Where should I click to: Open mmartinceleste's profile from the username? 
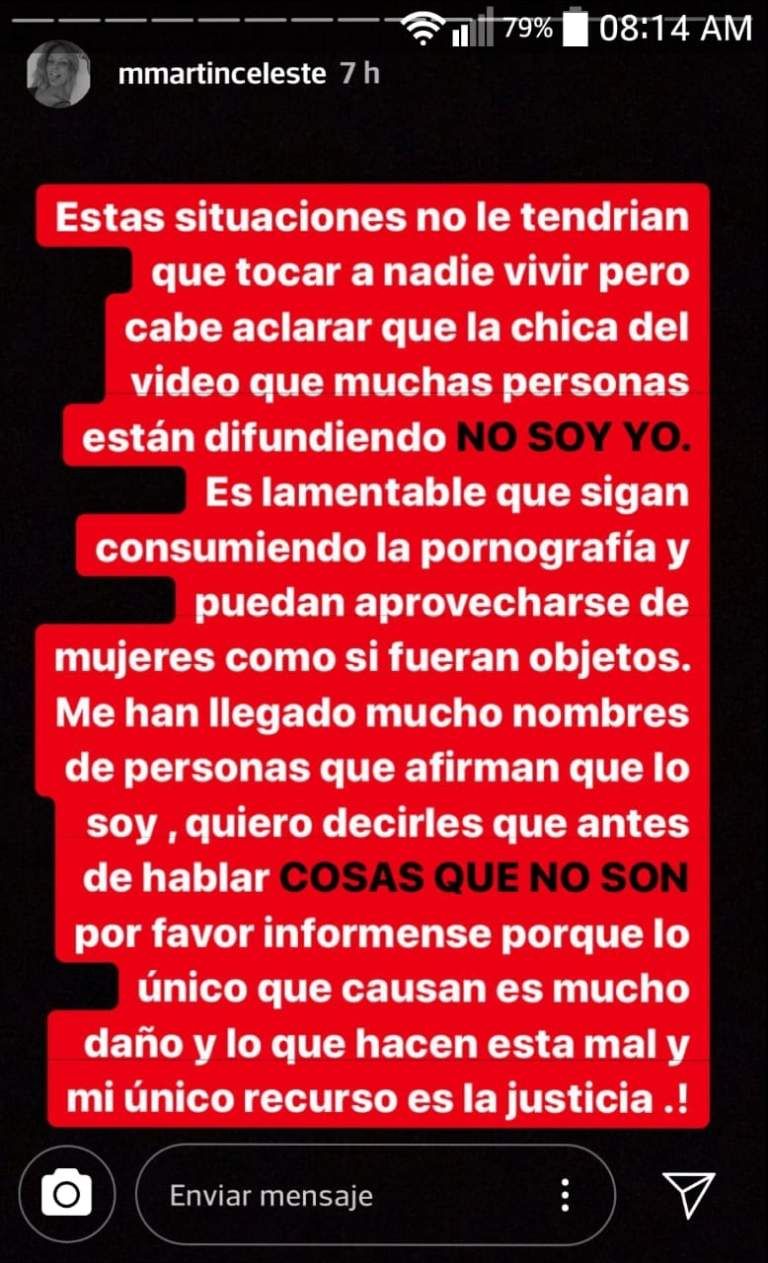pyautogui.click(x=221, y=75)
